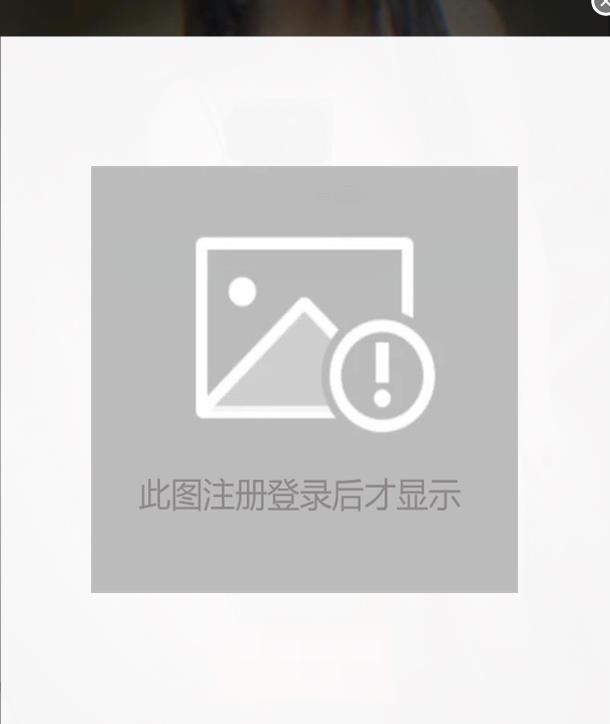Close the image viewer overlay
Viewport: 610px width, 724px height.
pyautogui.click(x=602, y=5)
